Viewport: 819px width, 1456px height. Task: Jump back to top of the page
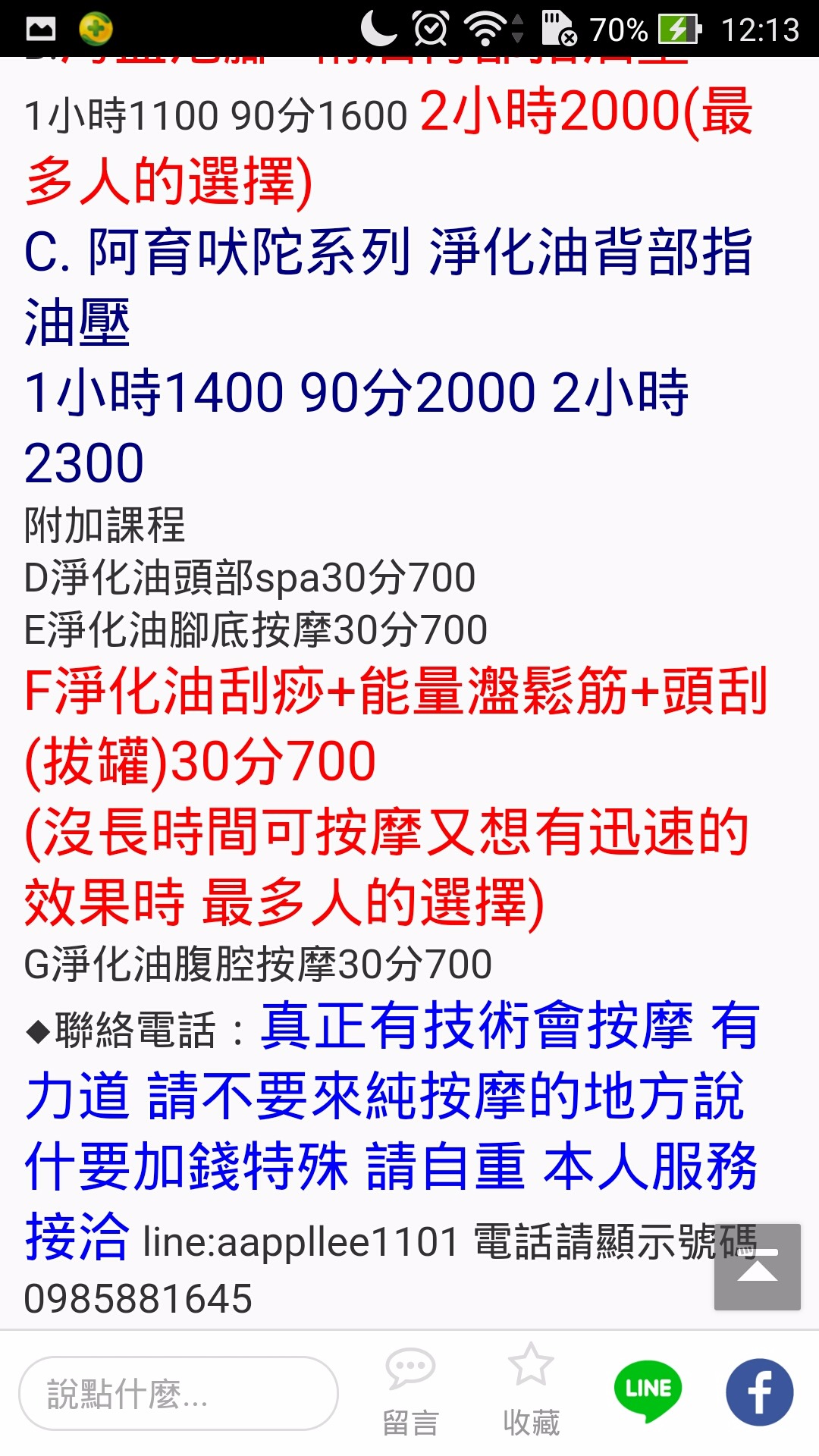[x=757, y=1267]
